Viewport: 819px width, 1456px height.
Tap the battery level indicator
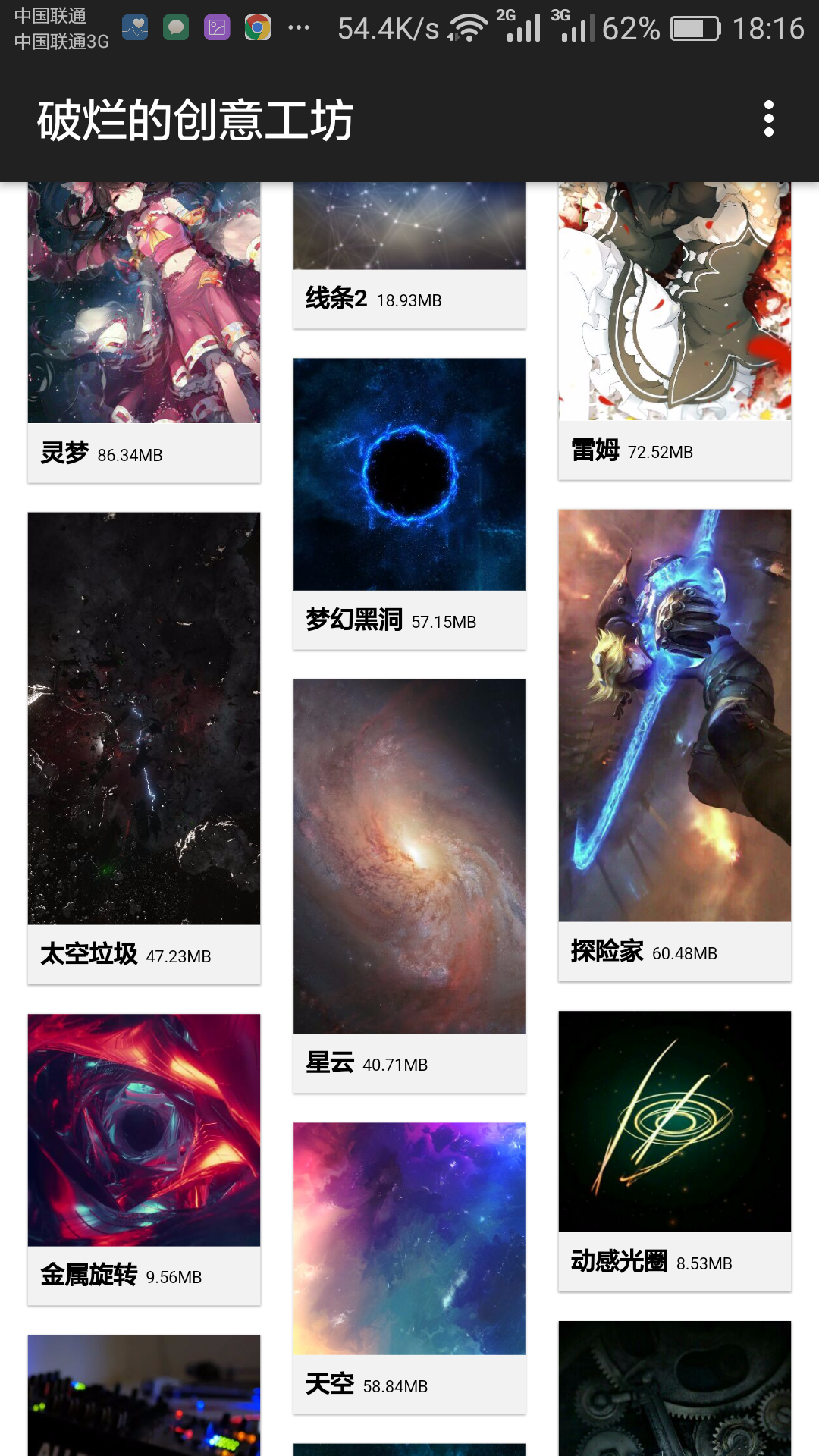(x=694, y=26)
